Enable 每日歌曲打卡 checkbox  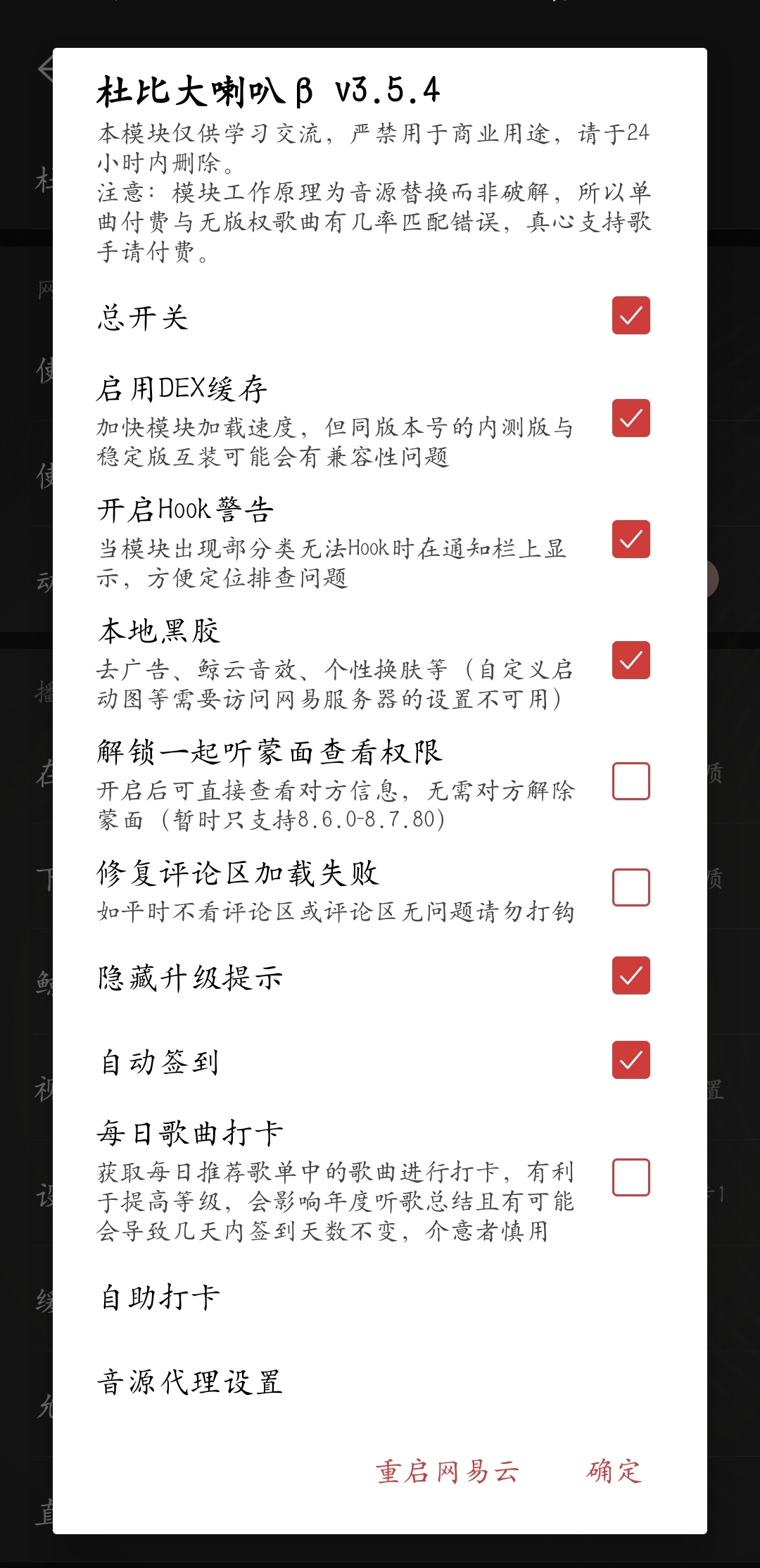631,1177
